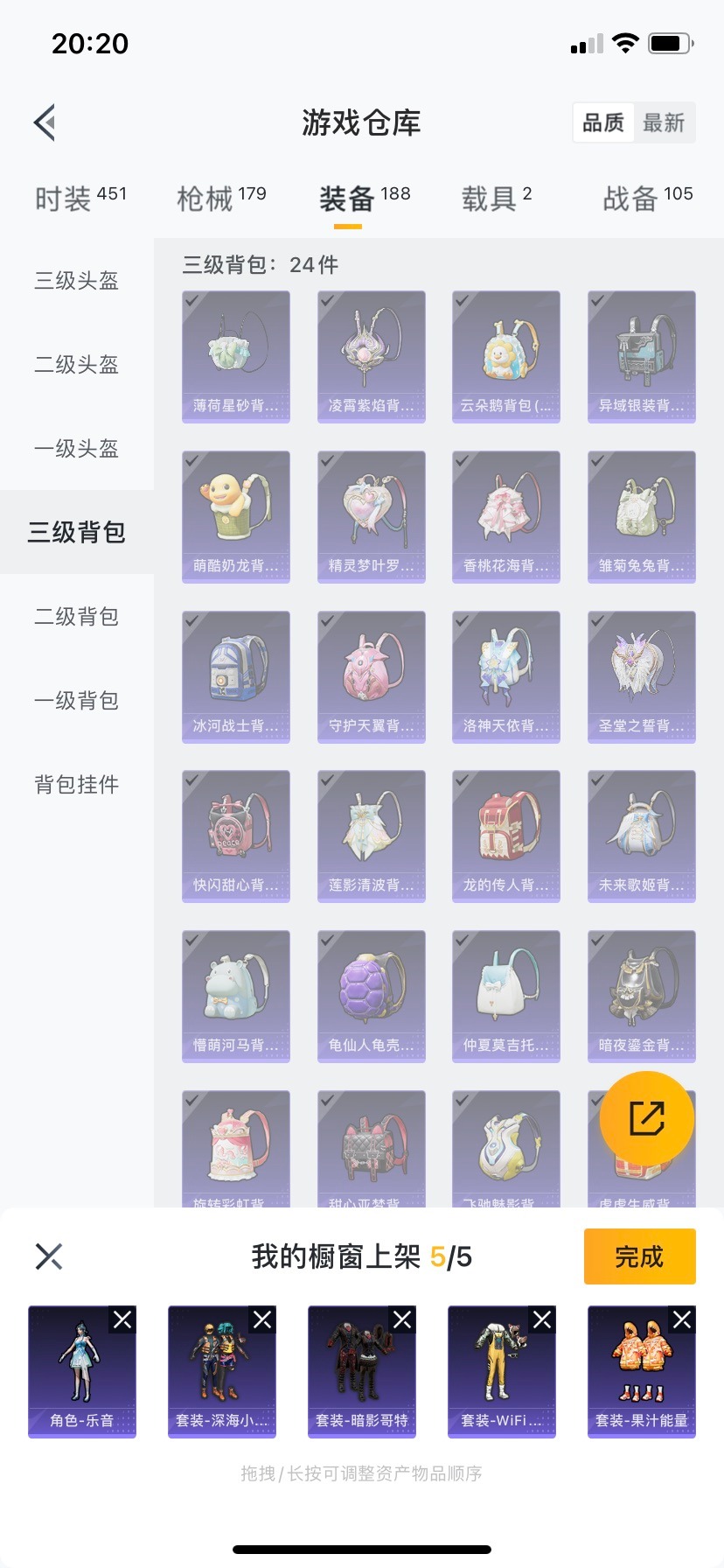Close the showcase panel with X
Image resolution: width=724 pixels, height=1568 pixels.
[49, 1256]
